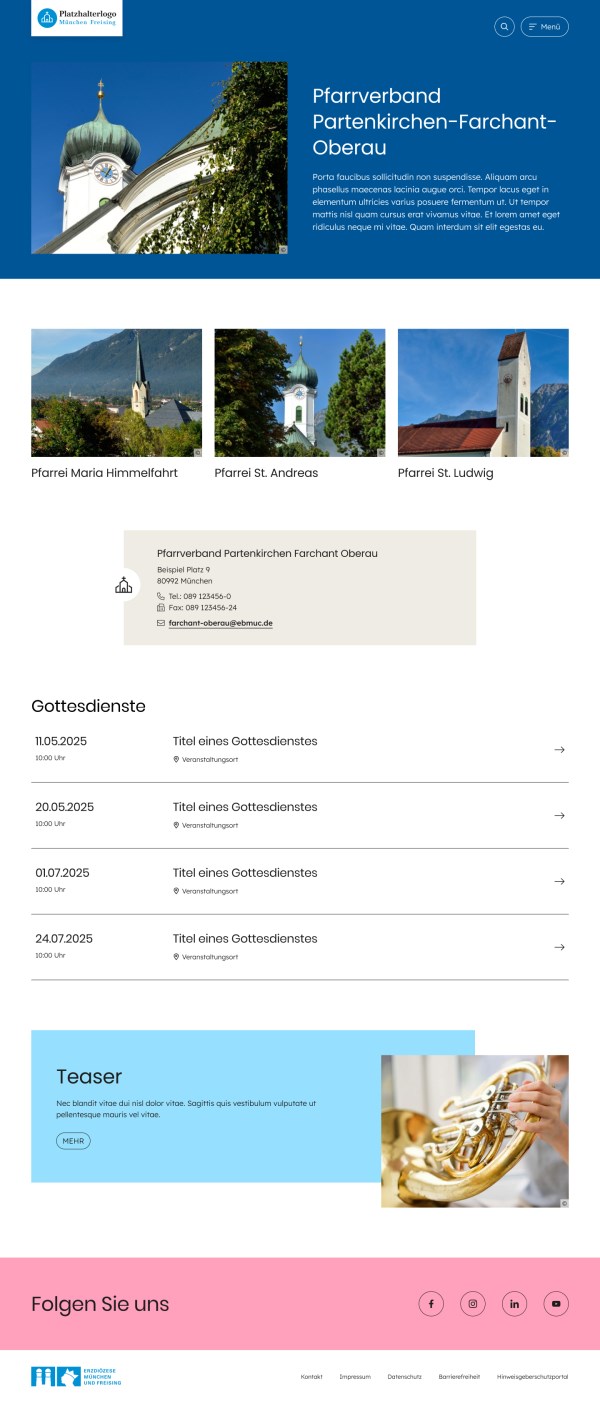Visit the YouTube channel
The image size is (600, 1403).
556,1304
